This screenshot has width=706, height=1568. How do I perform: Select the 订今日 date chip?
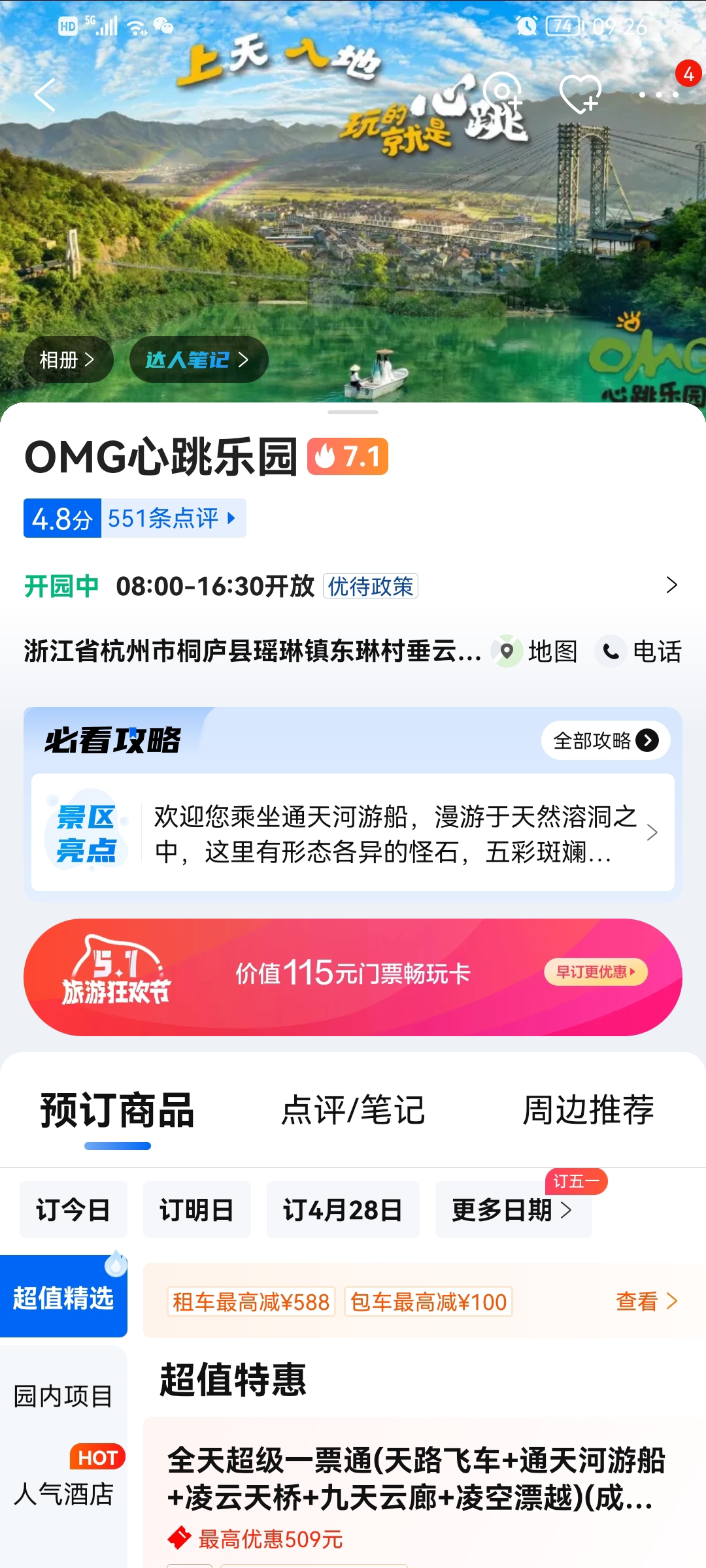click(x=73, y=1209)
